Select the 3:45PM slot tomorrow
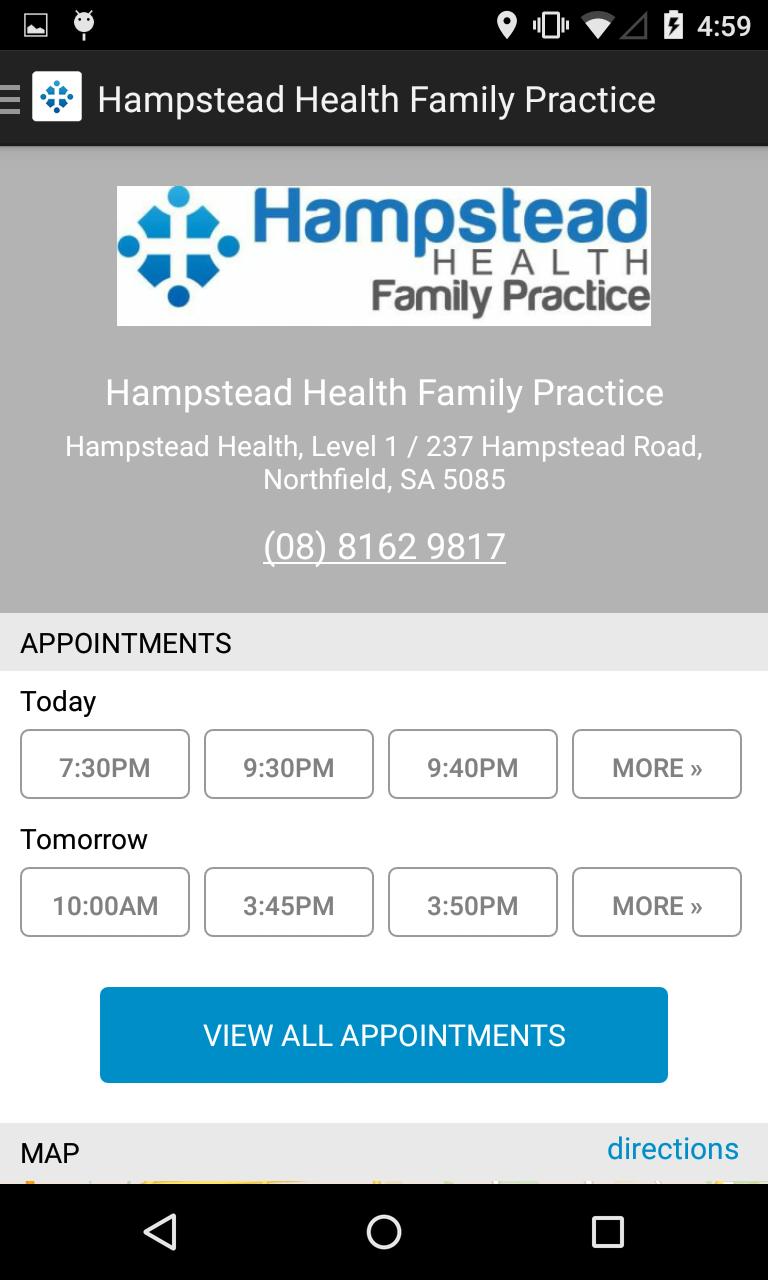Viewport: 768px width, 1280px height. pyautogui.click(x=289, y=903)
